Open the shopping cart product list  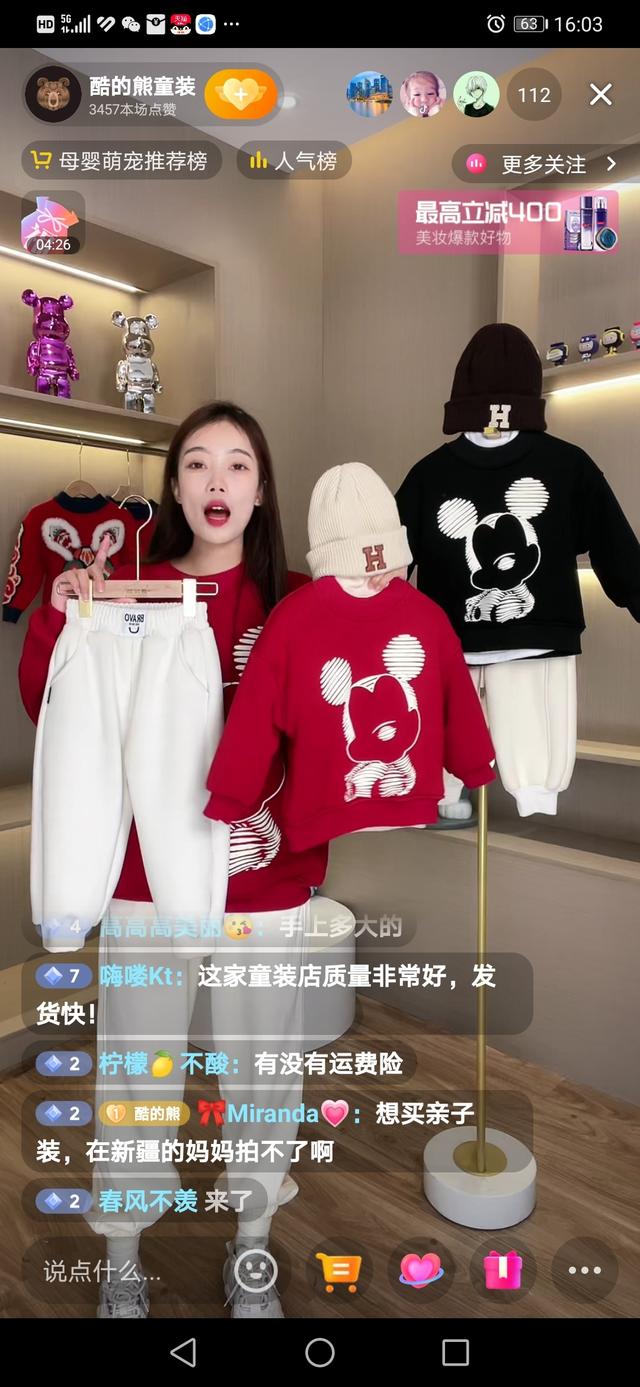pyautogui.click(x=338, y=1270)
